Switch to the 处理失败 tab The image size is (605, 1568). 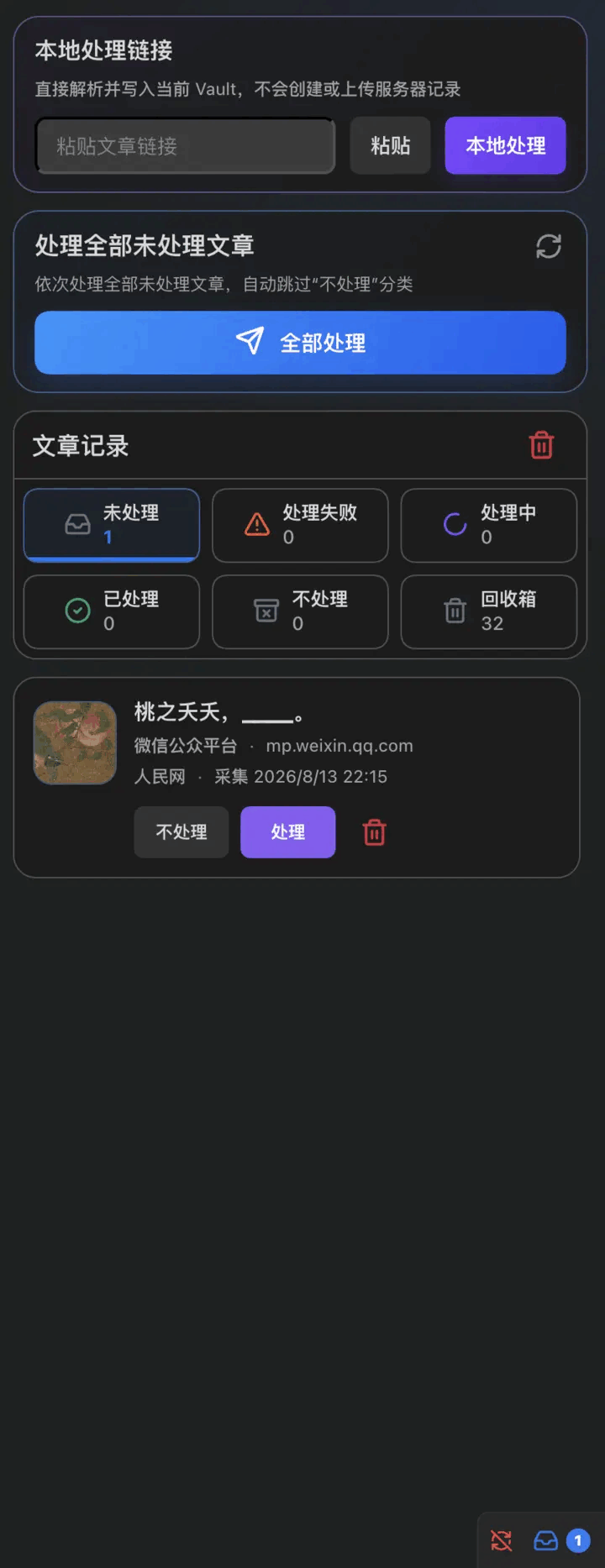coord(300,525)
